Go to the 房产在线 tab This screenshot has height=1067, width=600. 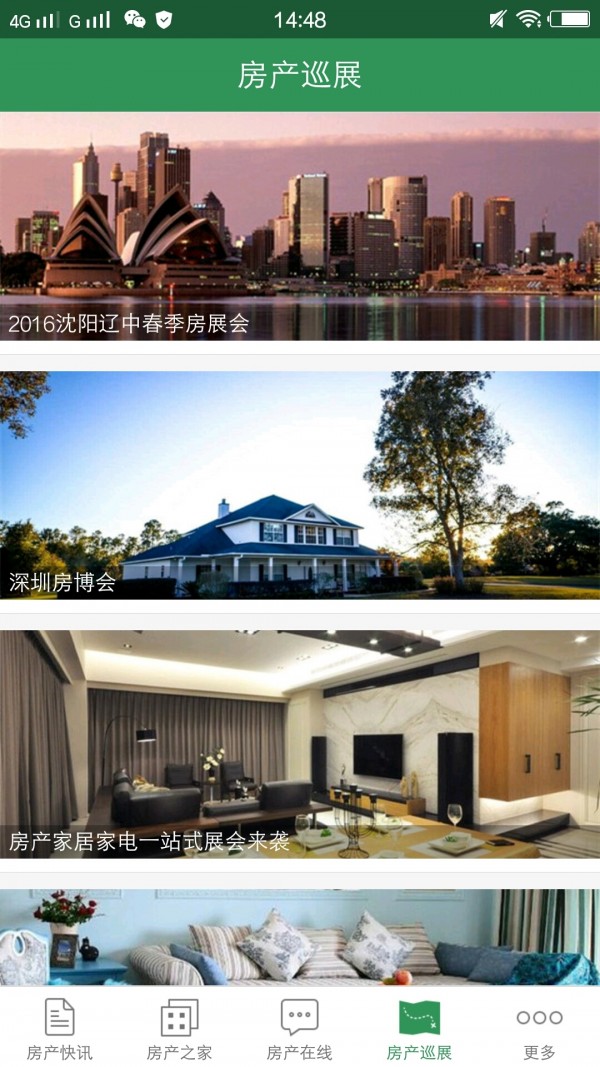pos(300,1029)
